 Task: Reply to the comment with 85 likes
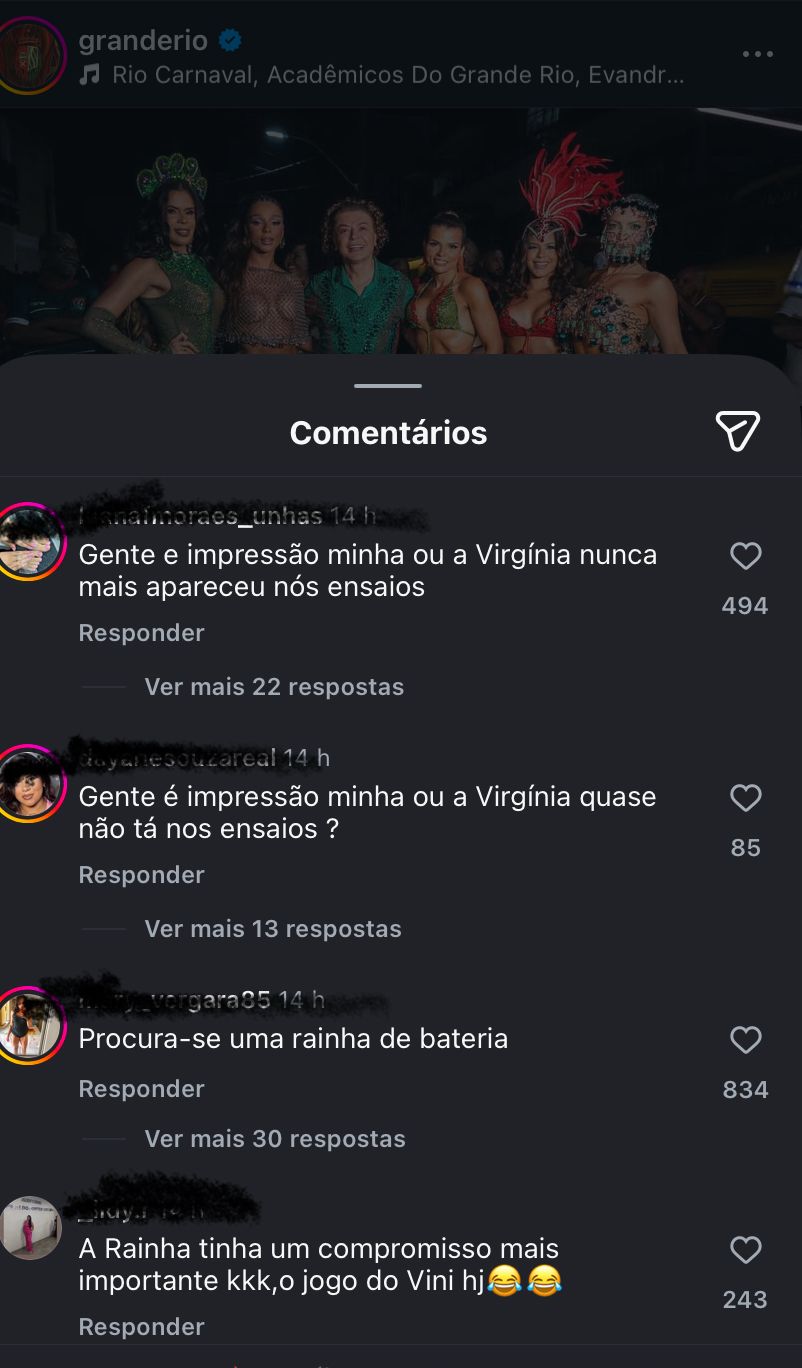tap(141, 875)
